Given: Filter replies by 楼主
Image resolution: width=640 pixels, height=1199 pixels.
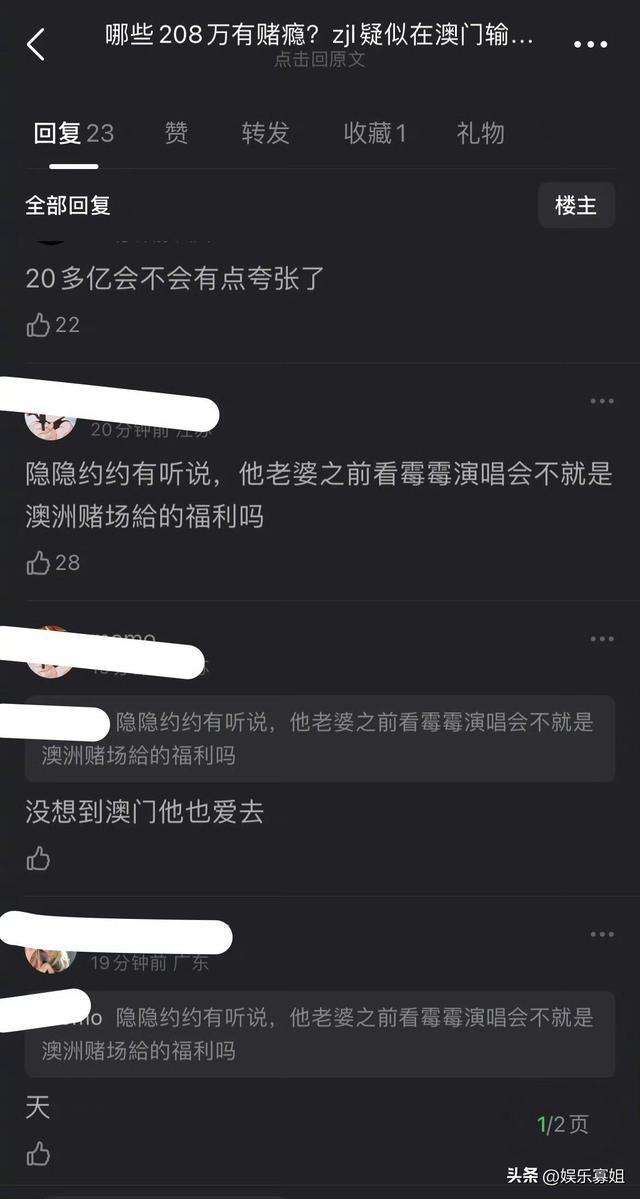Looking at the screenshot, I should 576,205.
